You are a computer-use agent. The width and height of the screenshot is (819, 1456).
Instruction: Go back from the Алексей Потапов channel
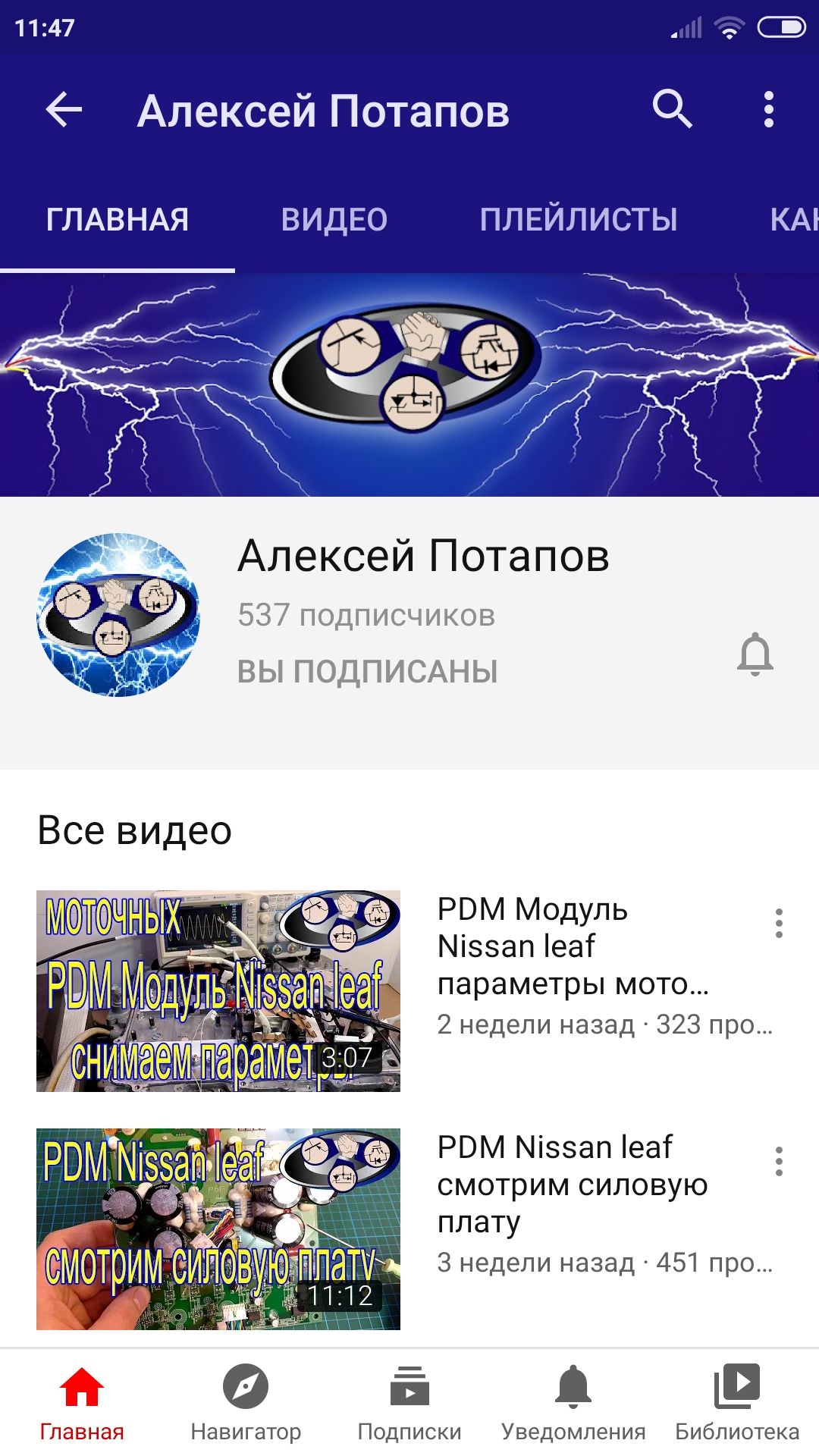point(64,111)
